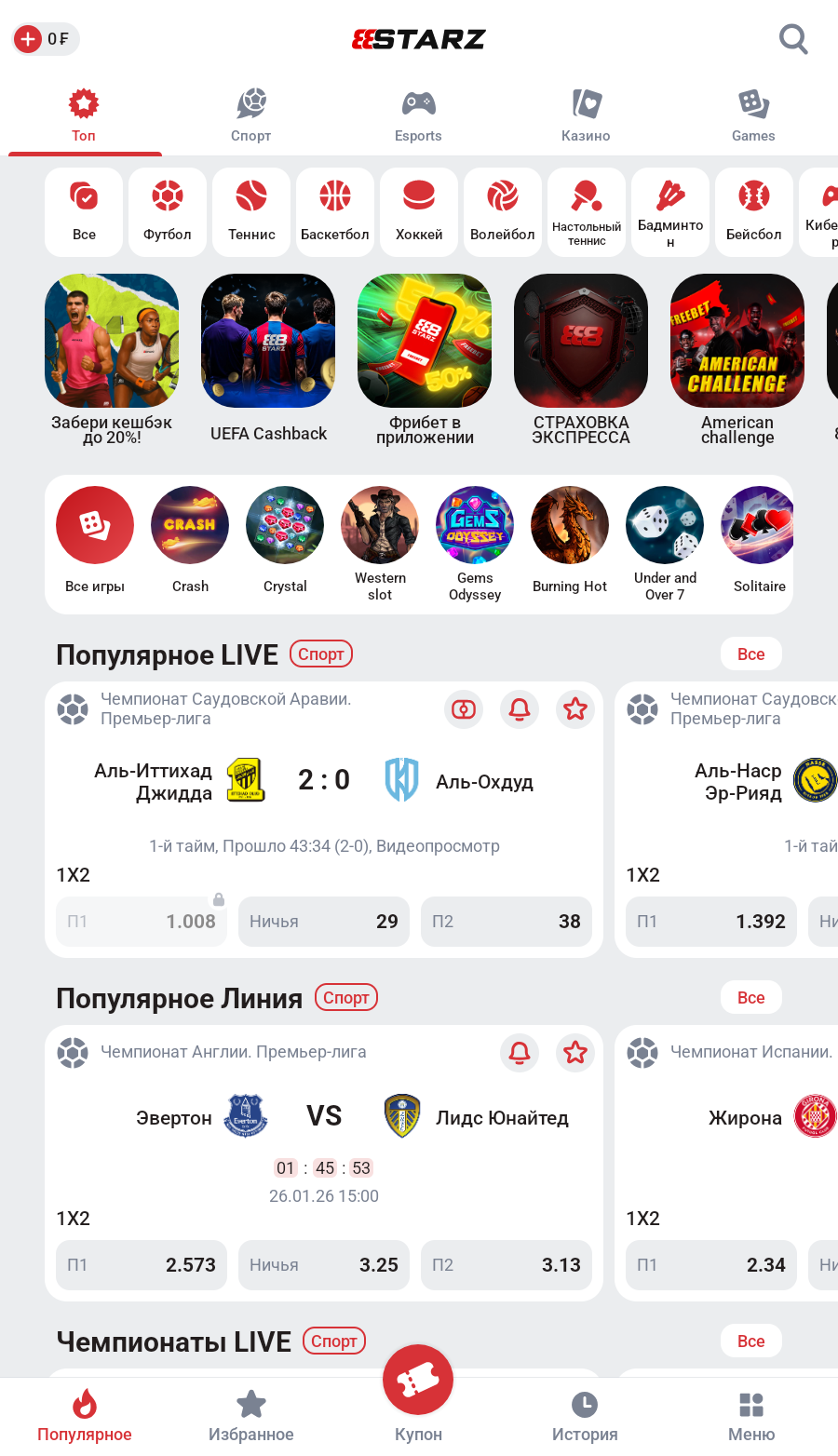Image resolution: width=838 pixels, height=1456 pixels.
Task: Select the Футбол sport chip
Action: point(168,211)
